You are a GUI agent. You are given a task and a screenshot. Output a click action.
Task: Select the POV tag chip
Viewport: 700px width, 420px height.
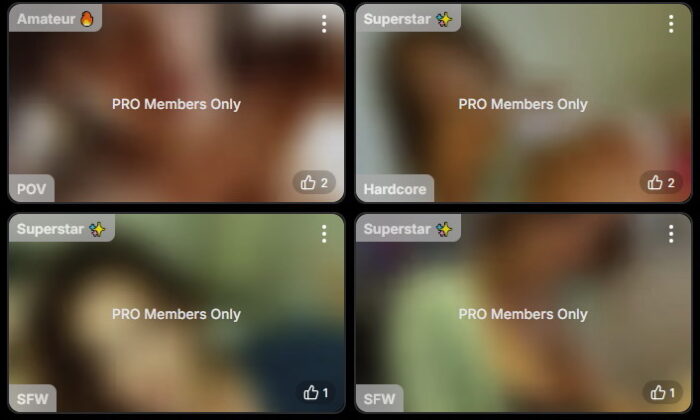pyautogui.click(x=32, y=189)
